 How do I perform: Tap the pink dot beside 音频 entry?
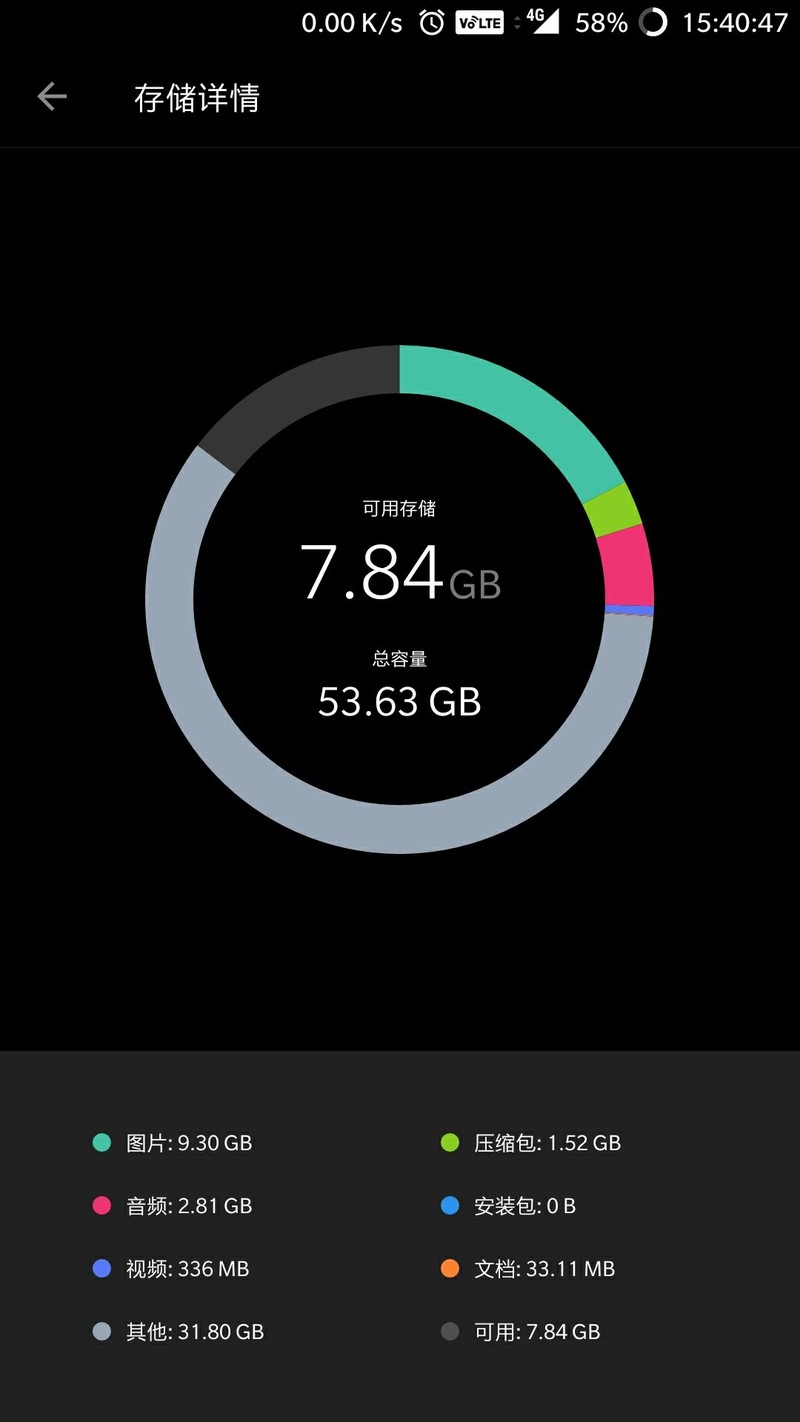pos(103,1206)
